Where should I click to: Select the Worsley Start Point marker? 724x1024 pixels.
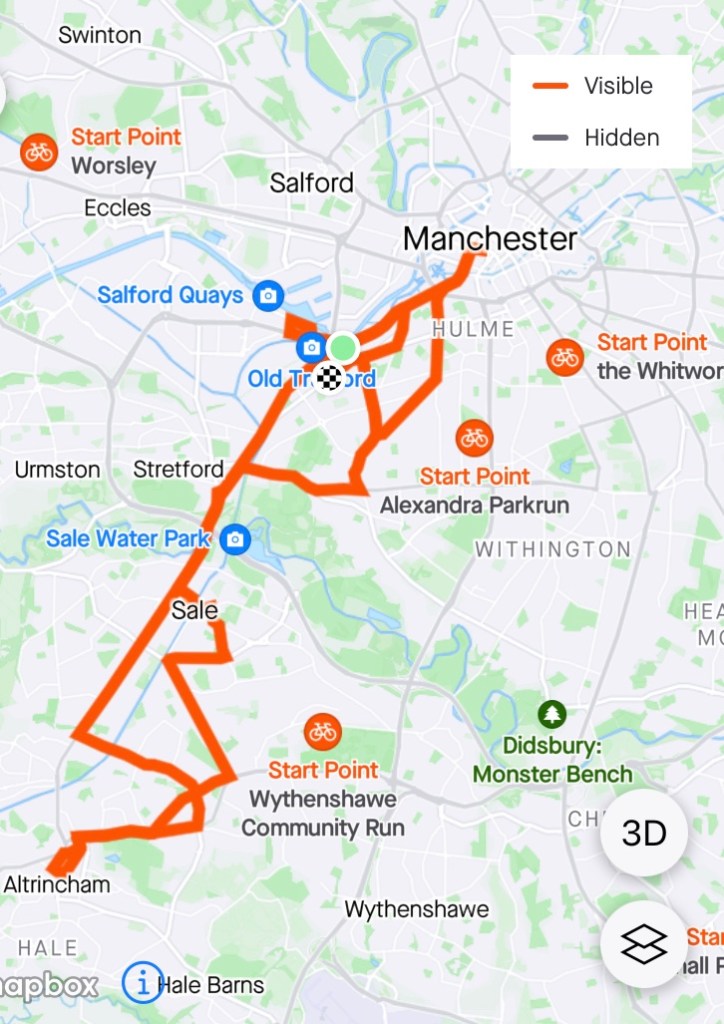(39, 152)
